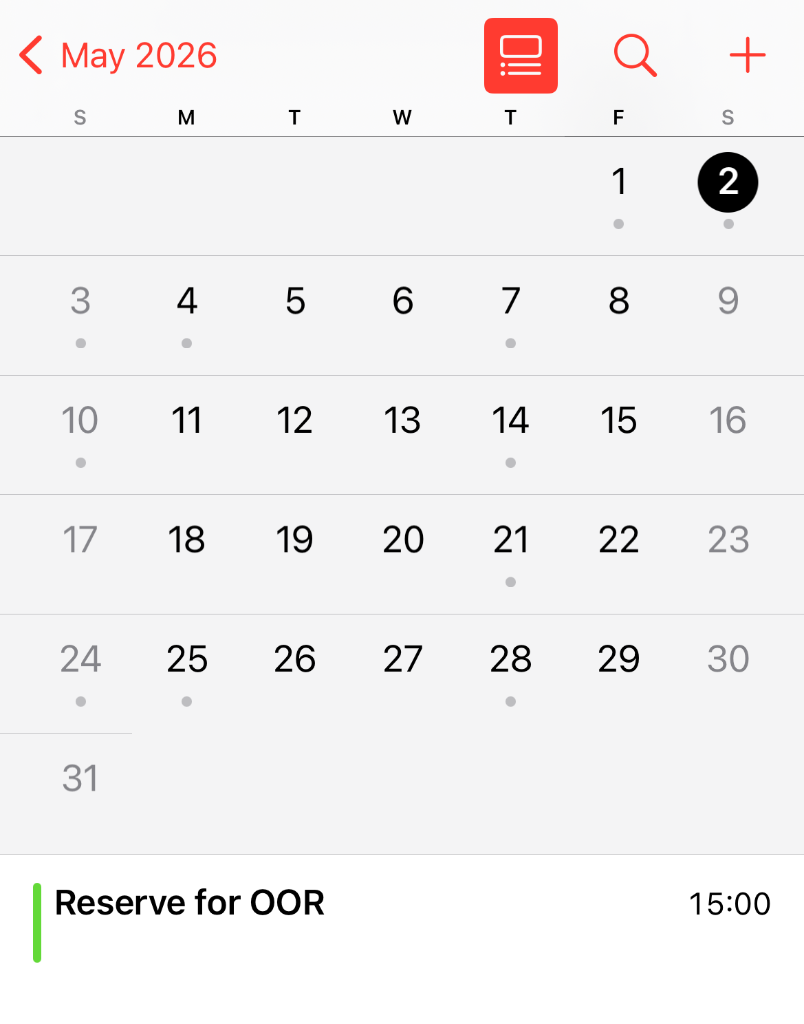Image resolution: width=804 pixels, height=1024 pixels.
Task: Select May 12 on the calendar
Action: click(295, 421)
